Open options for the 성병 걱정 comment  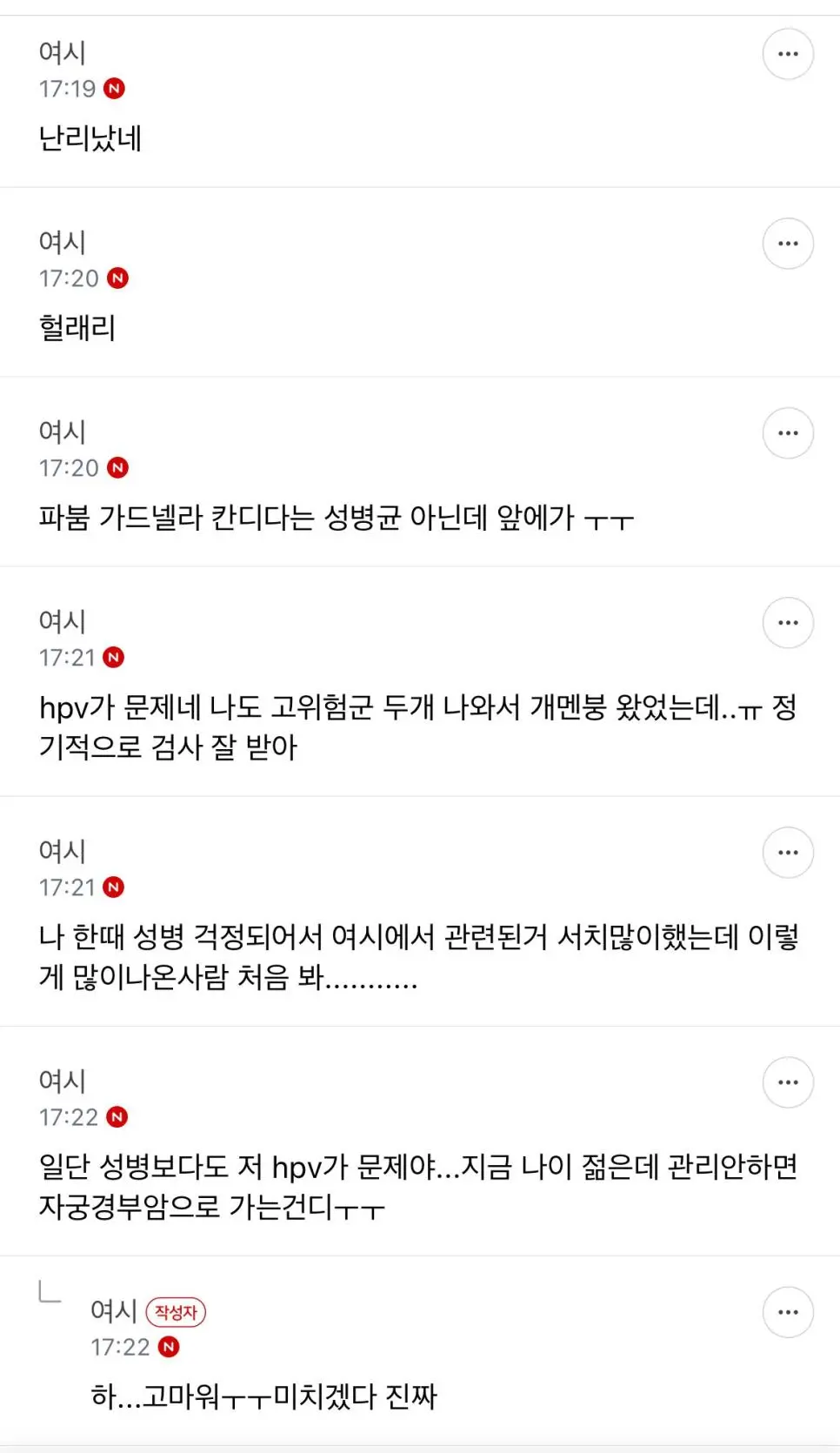788,853
